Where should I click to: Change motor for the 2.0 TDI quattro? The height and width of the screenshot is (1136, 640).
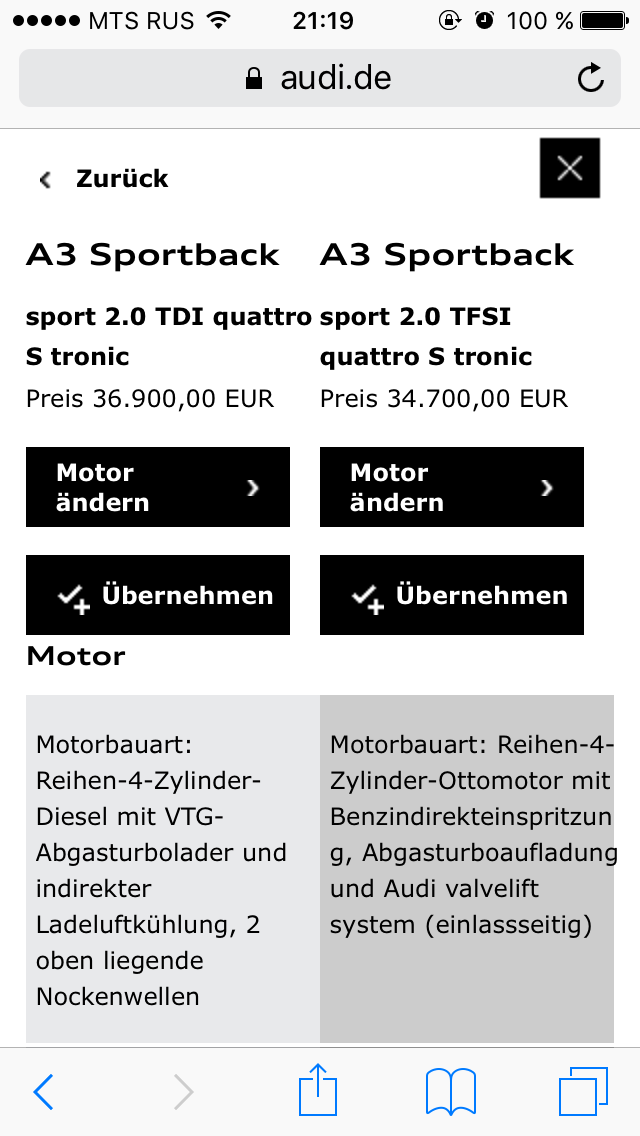[158, 487]
